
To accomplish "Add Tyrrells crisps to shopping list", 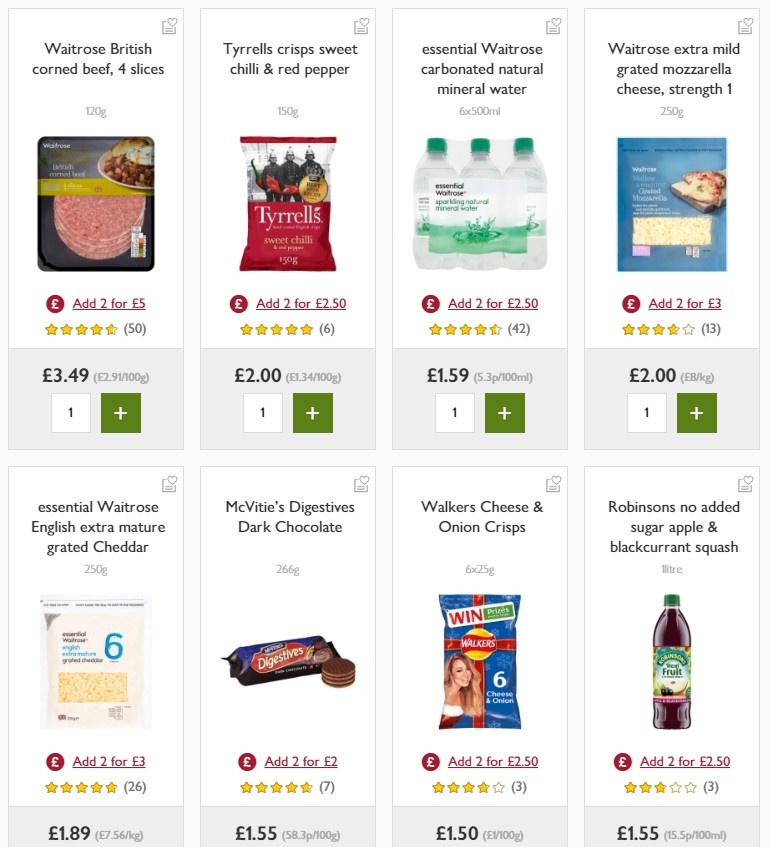I will pos(361,27).
